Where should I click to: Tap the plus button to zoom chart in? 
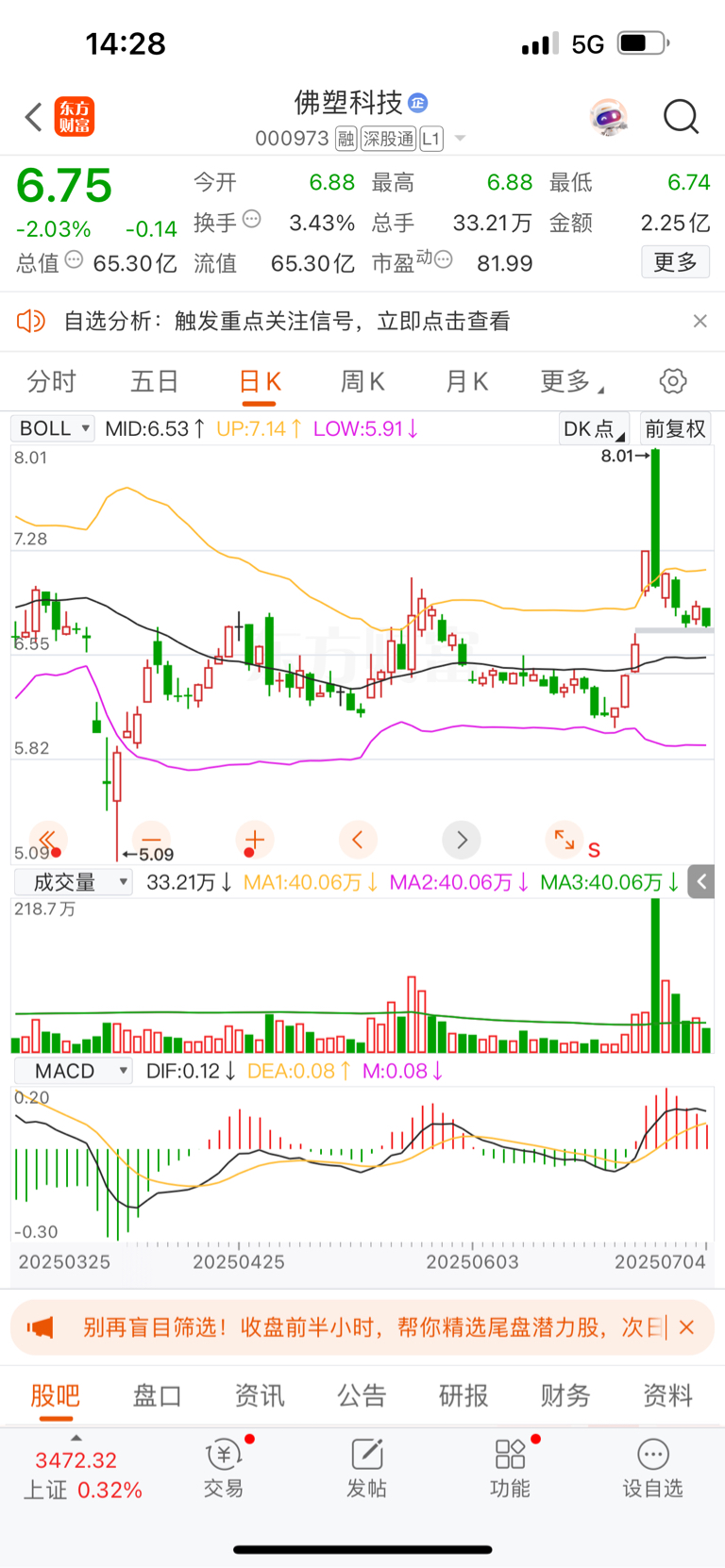coord(254,840)
